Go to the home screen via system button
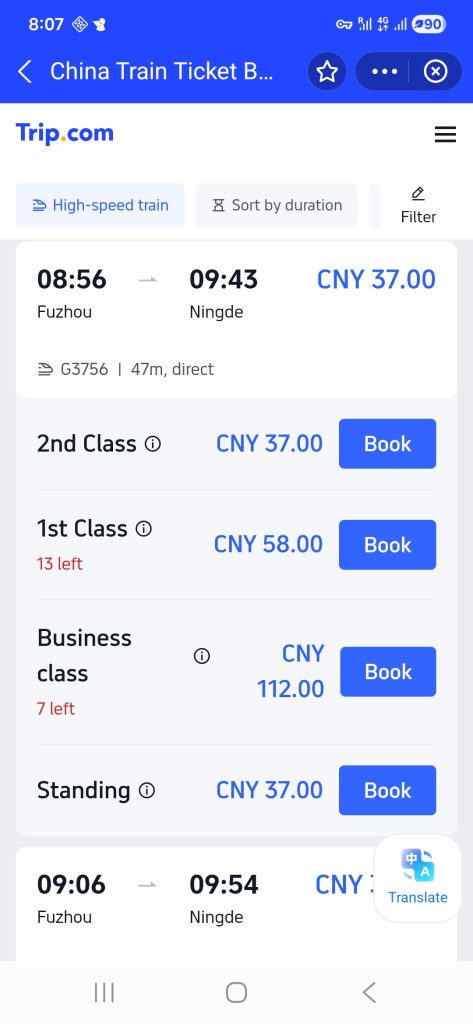The image size is (473, 1024). point(236,993)
